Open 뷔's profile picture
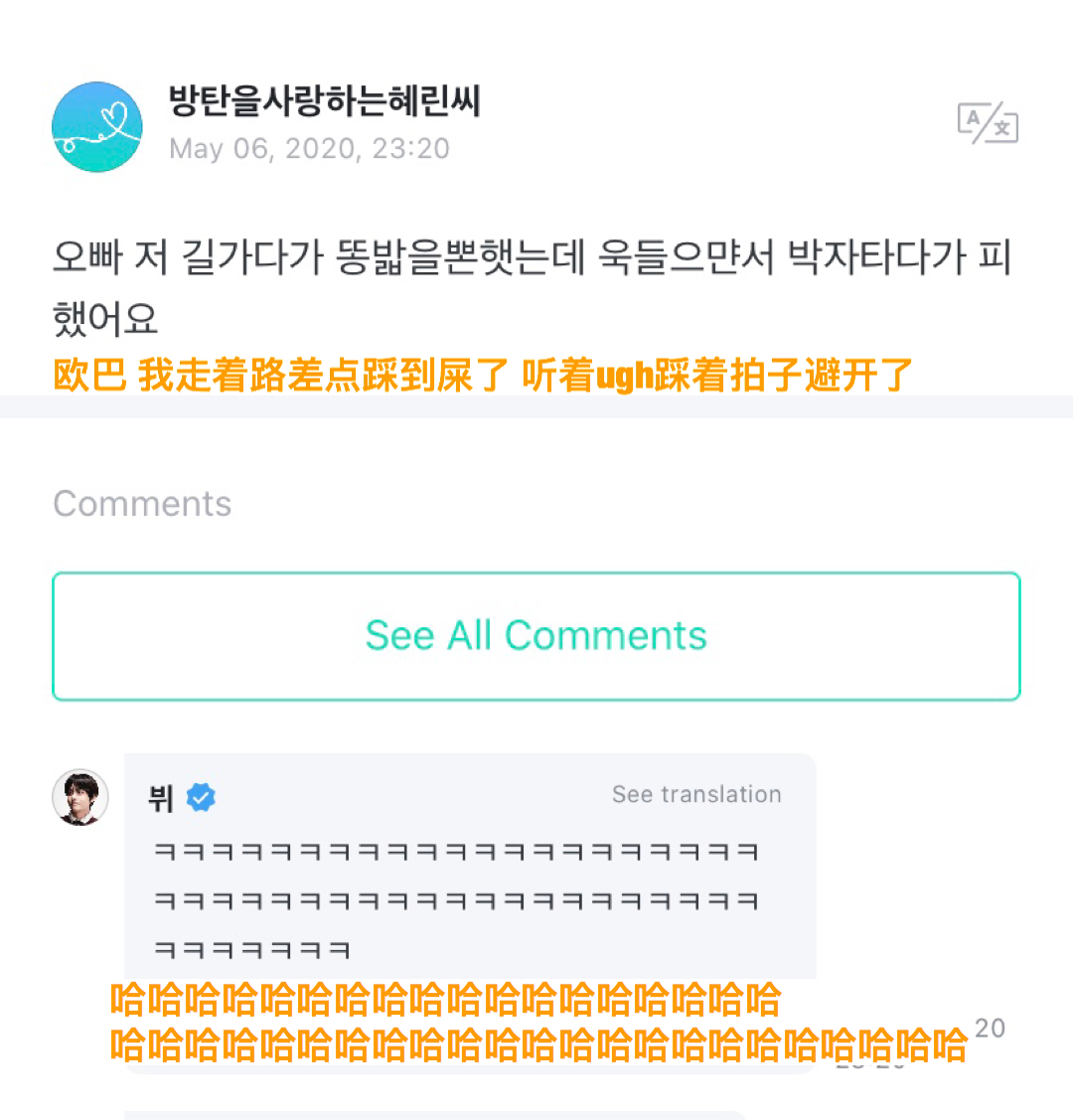The height and width of the screenshot is (1120, 1073). click(80, 797)
